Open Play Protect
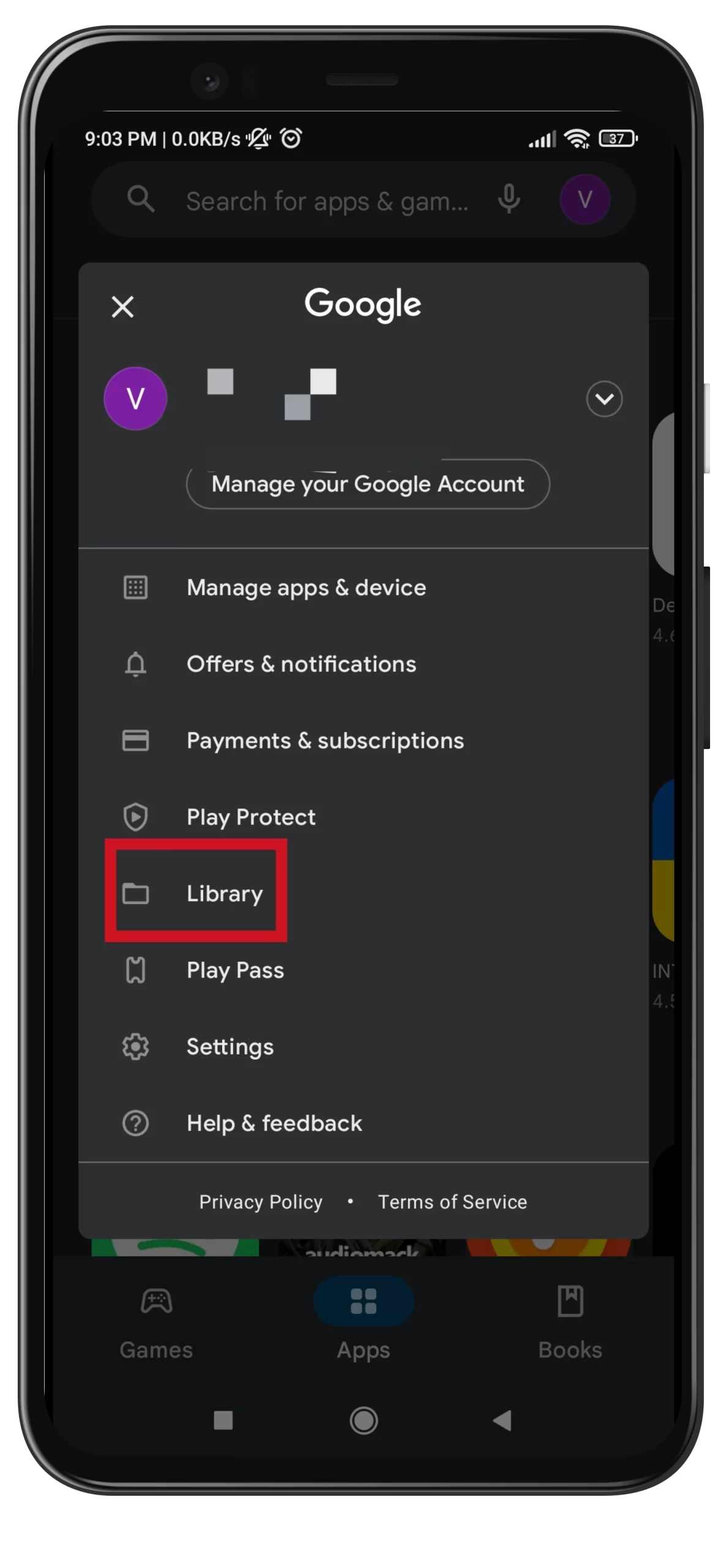Image resolution: width=726 pixels, height=1568 pixels. (x=251, y=817)
